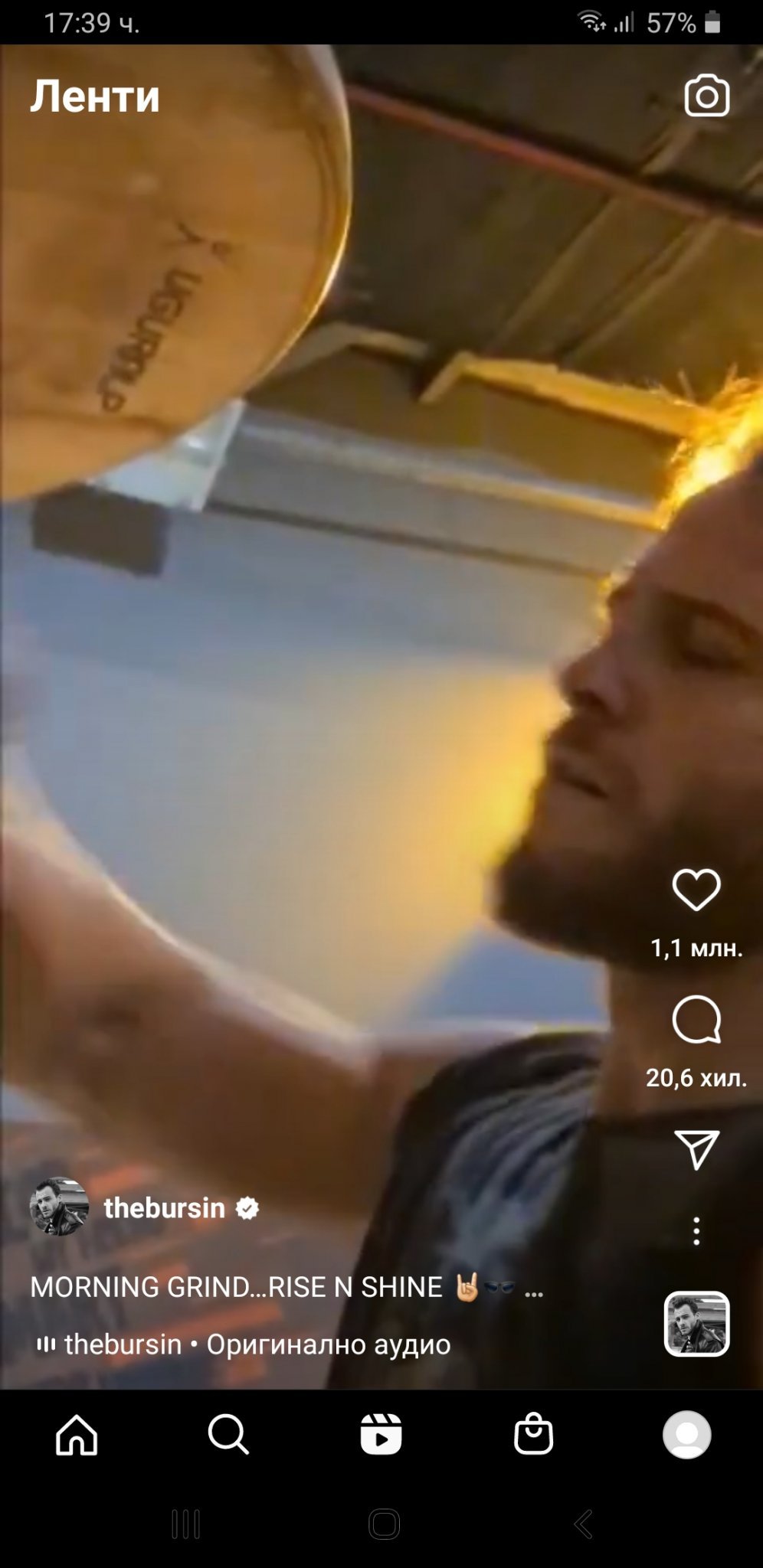Screen dimensions: 763x1568
Task: Share the reel via the paper plane icon
Action: [x=696, y=1148]
